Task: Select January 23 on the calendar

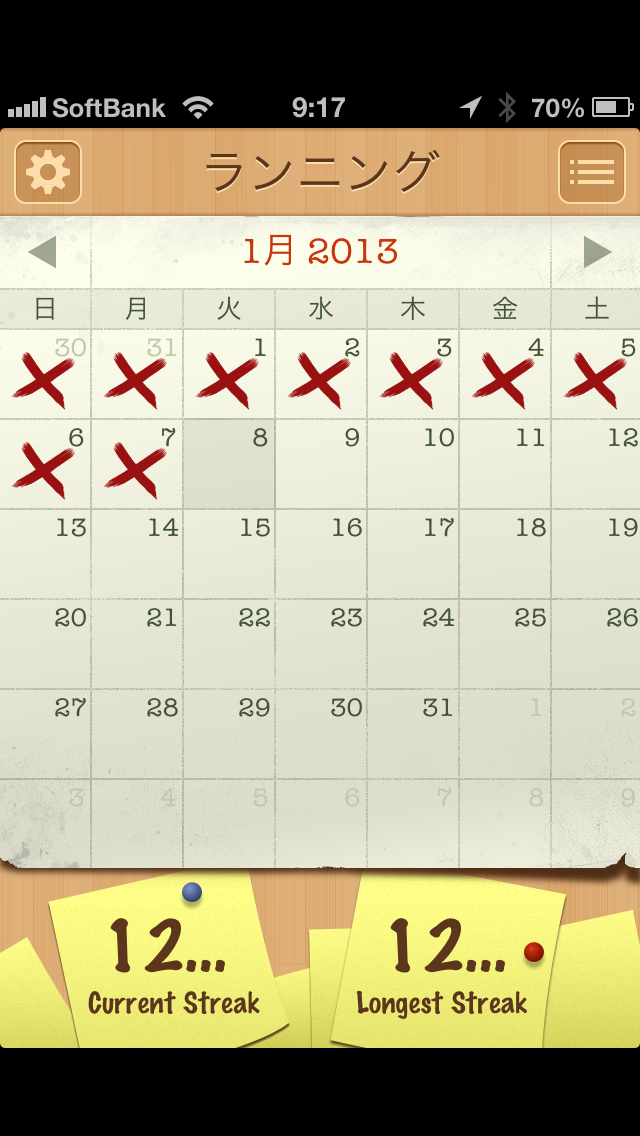Action: click(x=321, y=644)
